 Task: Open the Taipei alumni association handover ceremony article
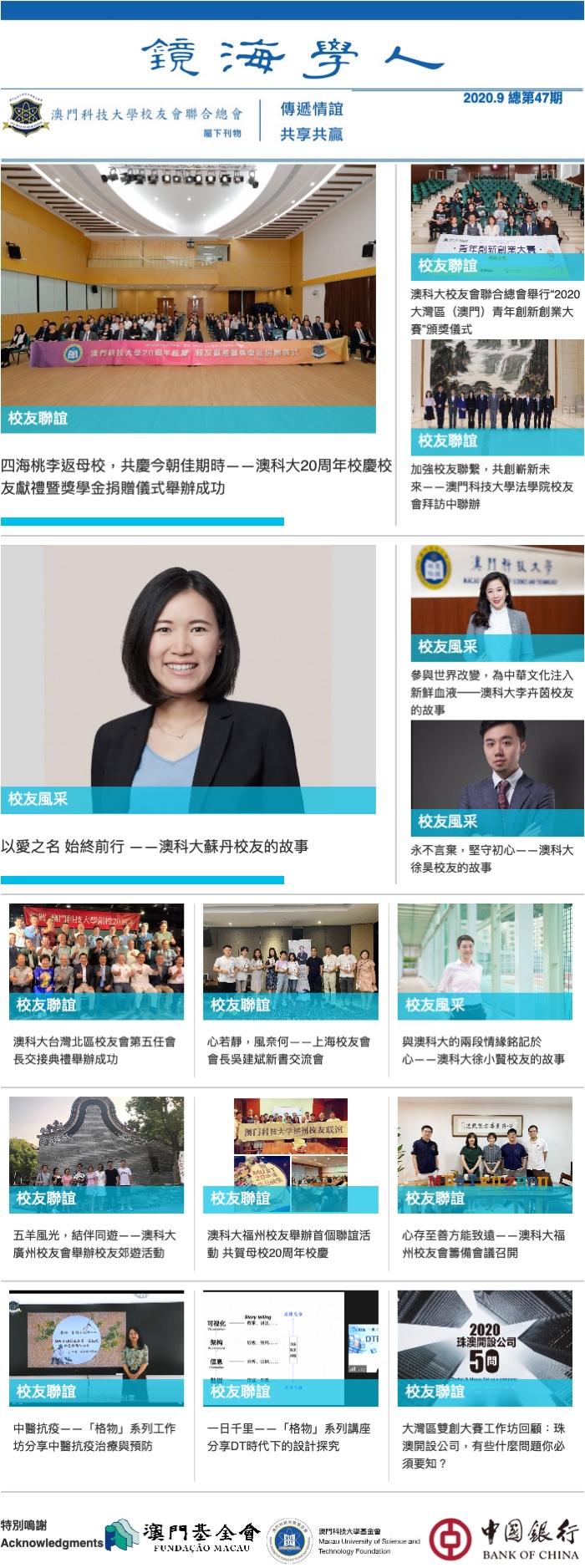tap(94, 1050)
